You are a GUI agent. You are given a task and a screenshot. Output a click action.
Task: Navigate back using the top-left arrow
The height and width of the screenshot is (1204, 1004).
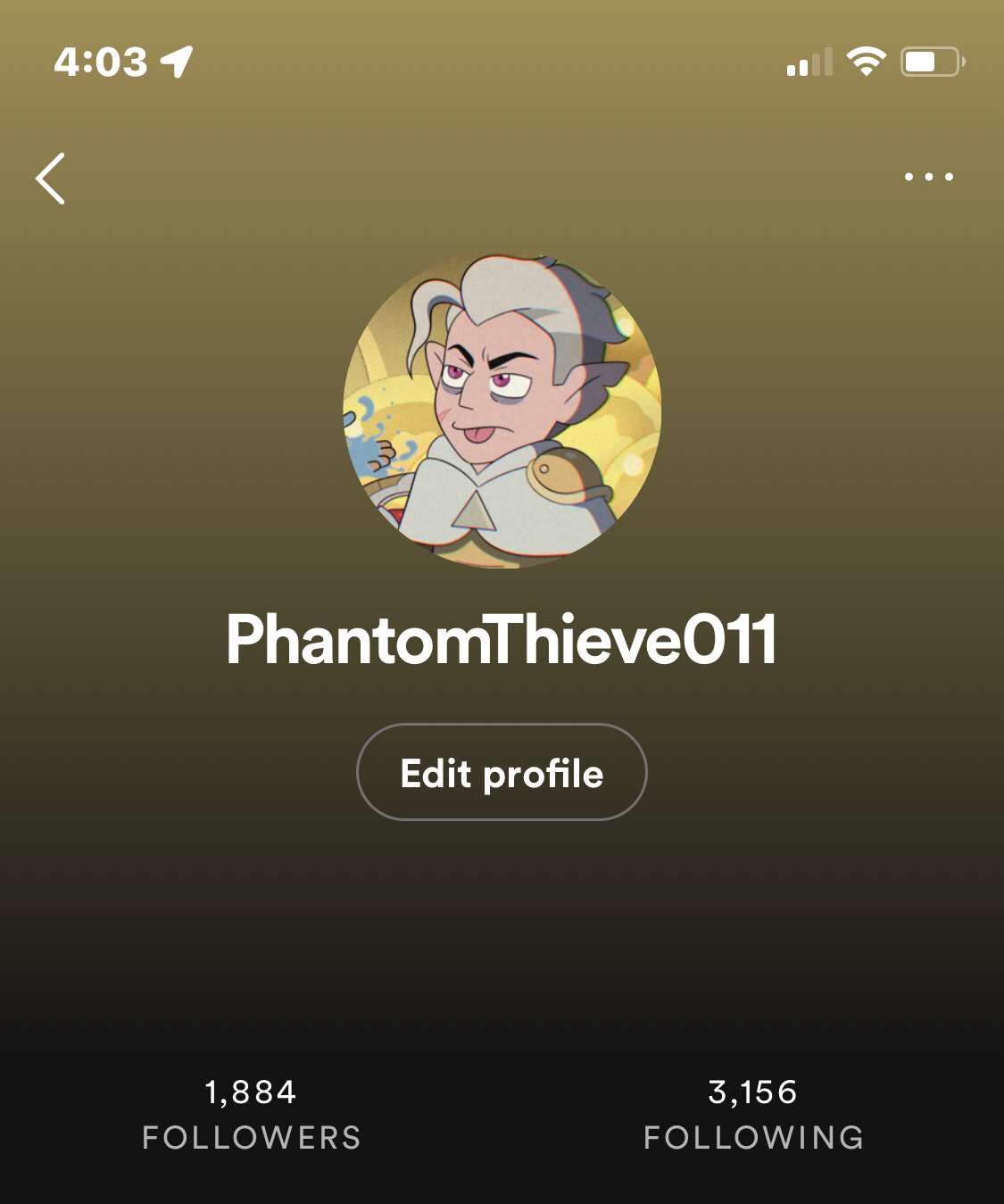point(51,178)
